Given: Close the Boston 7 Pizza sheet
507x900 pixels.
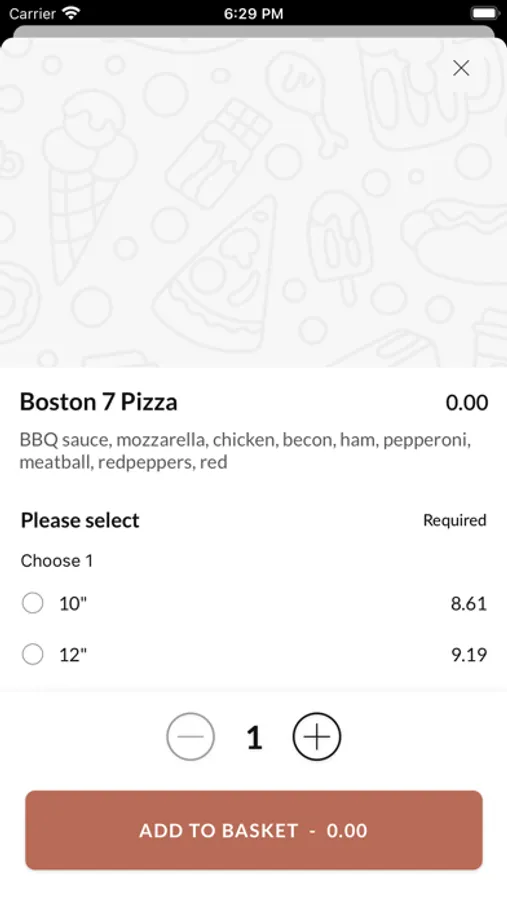Looking at the screenshot, I should coord(461,68).
